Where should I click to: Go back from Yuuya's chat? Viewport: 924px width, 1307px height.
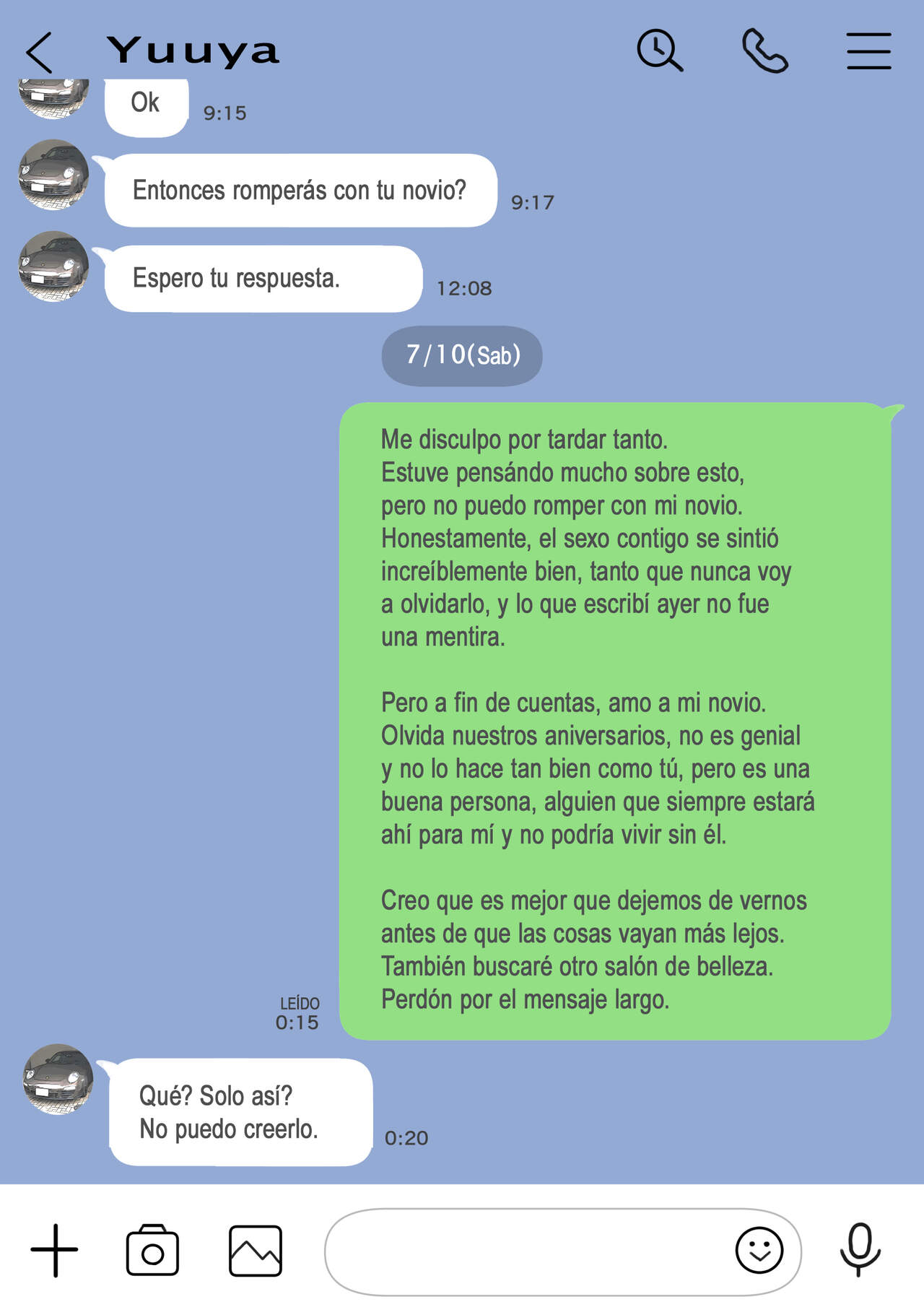39,52
